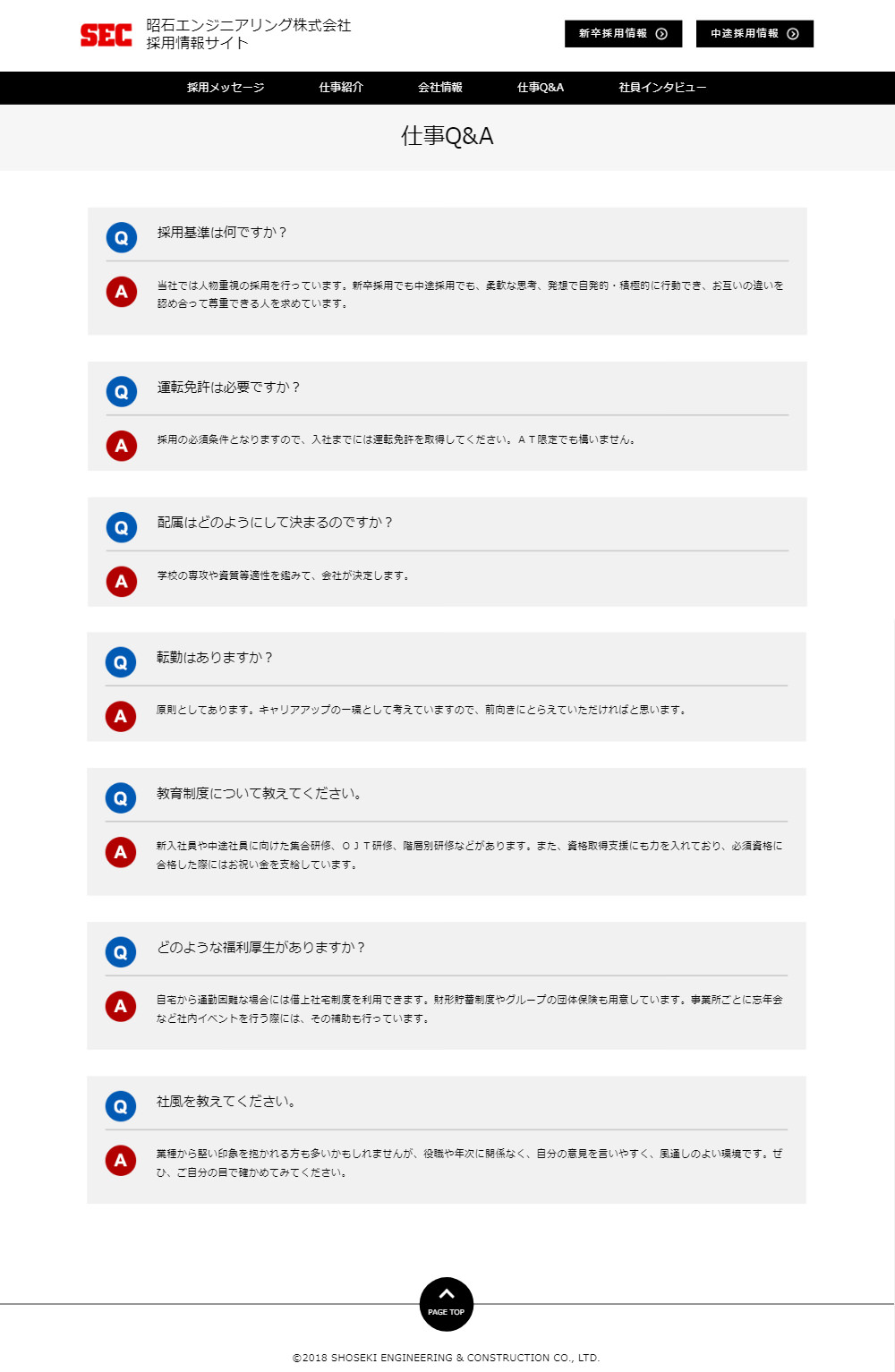Image resolution: width=895 pixels, height=1372 pixels.
Task: Open 仕事紹介 in the navigation bar
Action: tap(341, 88)
